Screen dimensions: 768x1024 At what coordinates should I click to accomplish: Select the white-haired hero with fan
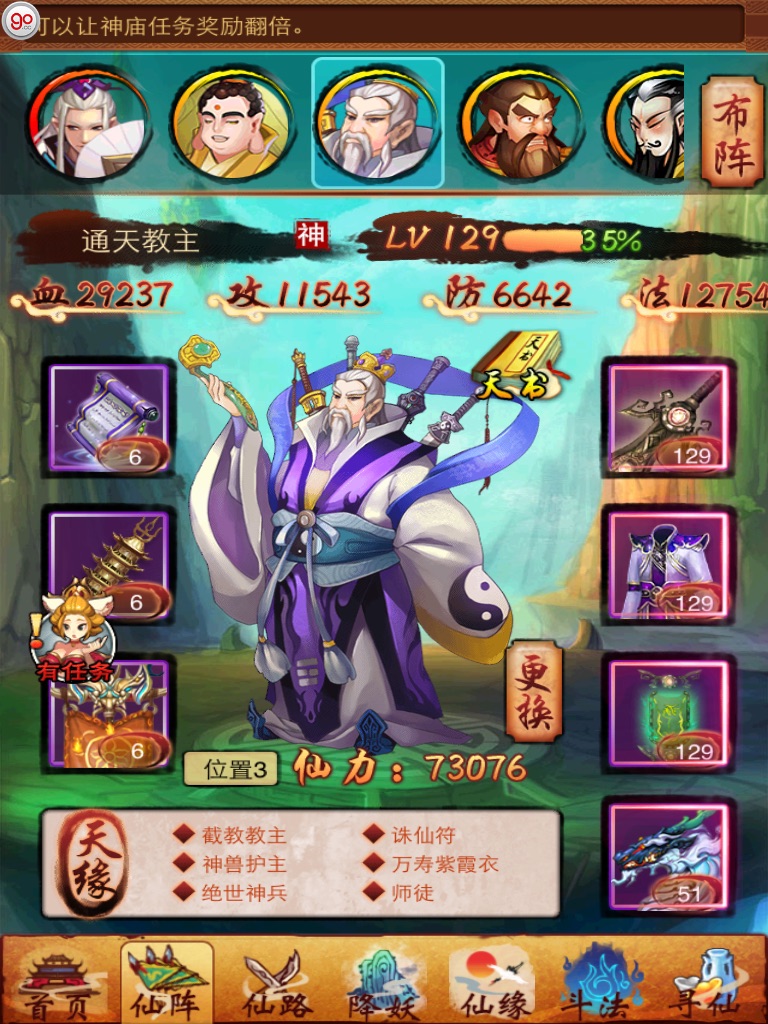(90, 125)
